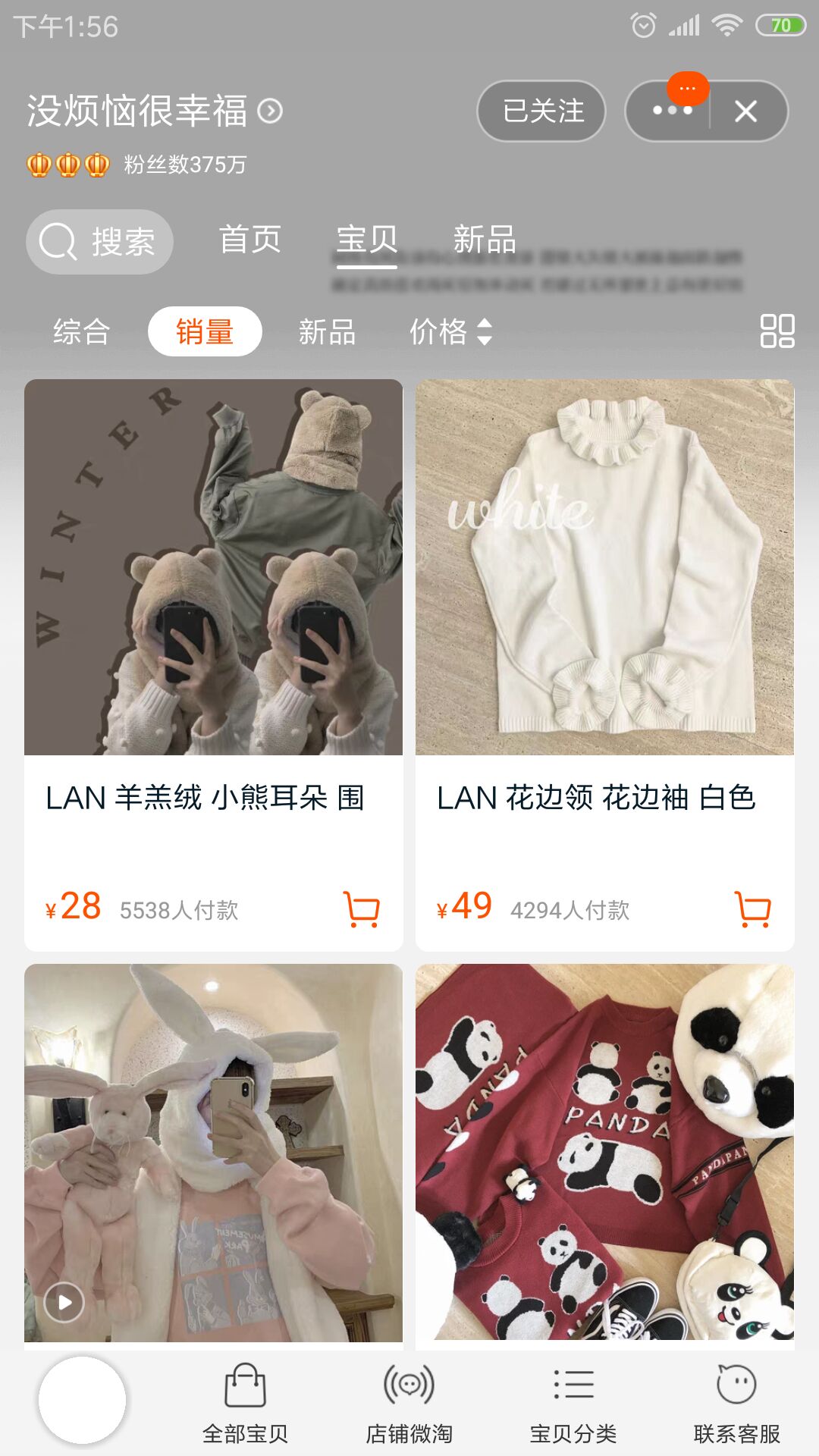The image size is (819, 1456).
Task: Add the ¥49 white sweater to cart
Action: 753,908
